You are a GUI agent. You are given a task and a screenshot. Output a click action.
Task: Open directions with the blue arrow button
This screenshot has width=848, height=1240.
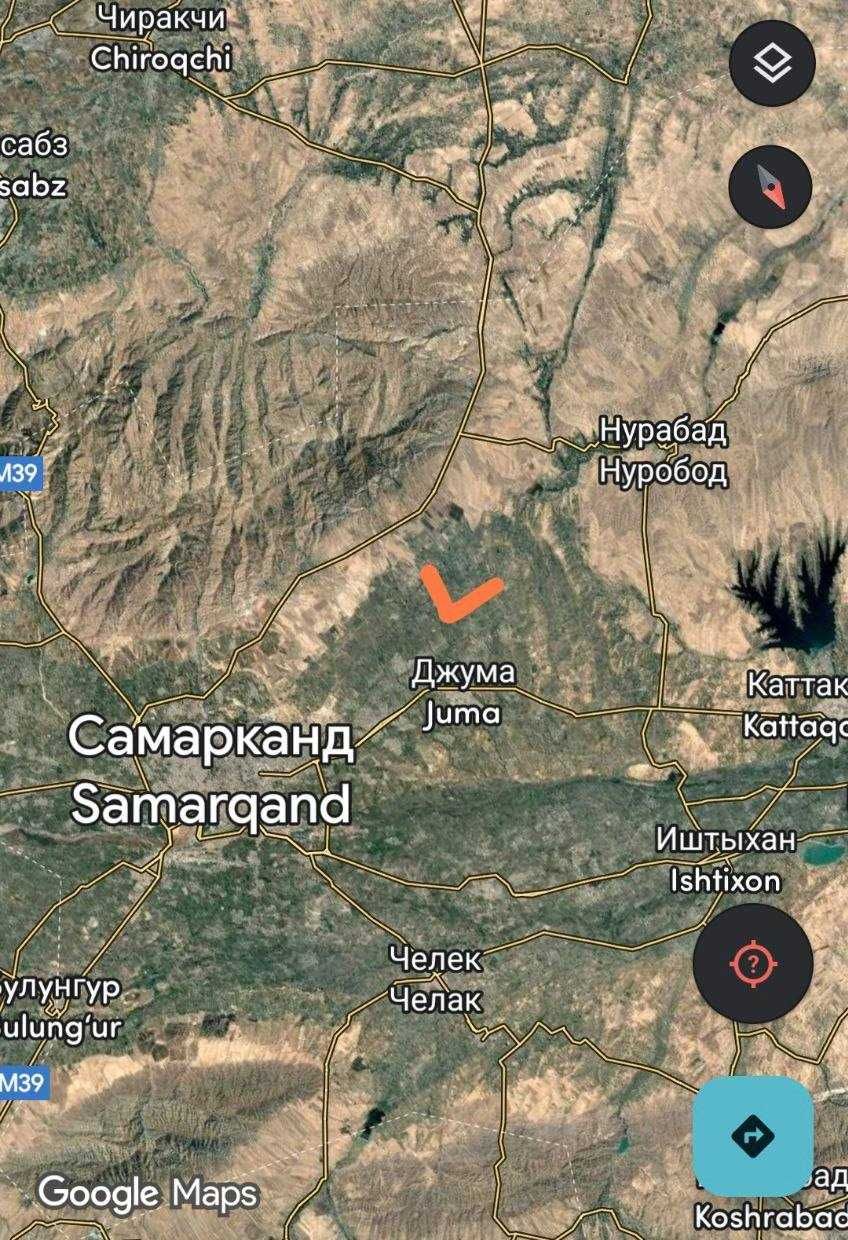click(753, 1137)
